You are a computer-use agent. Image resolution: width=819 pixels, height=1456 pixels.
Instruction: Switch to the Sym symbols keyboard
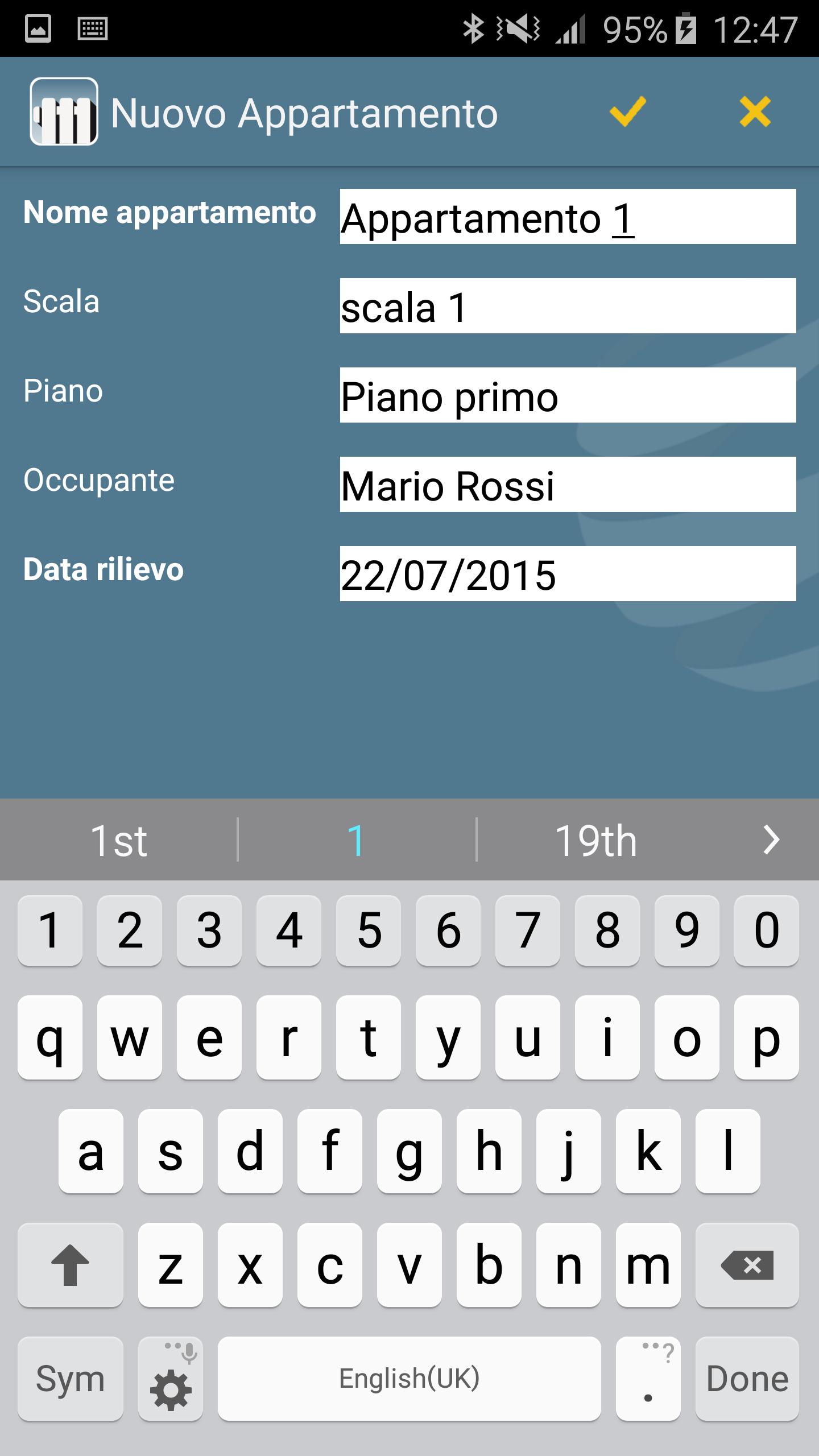coord(71,1379)
